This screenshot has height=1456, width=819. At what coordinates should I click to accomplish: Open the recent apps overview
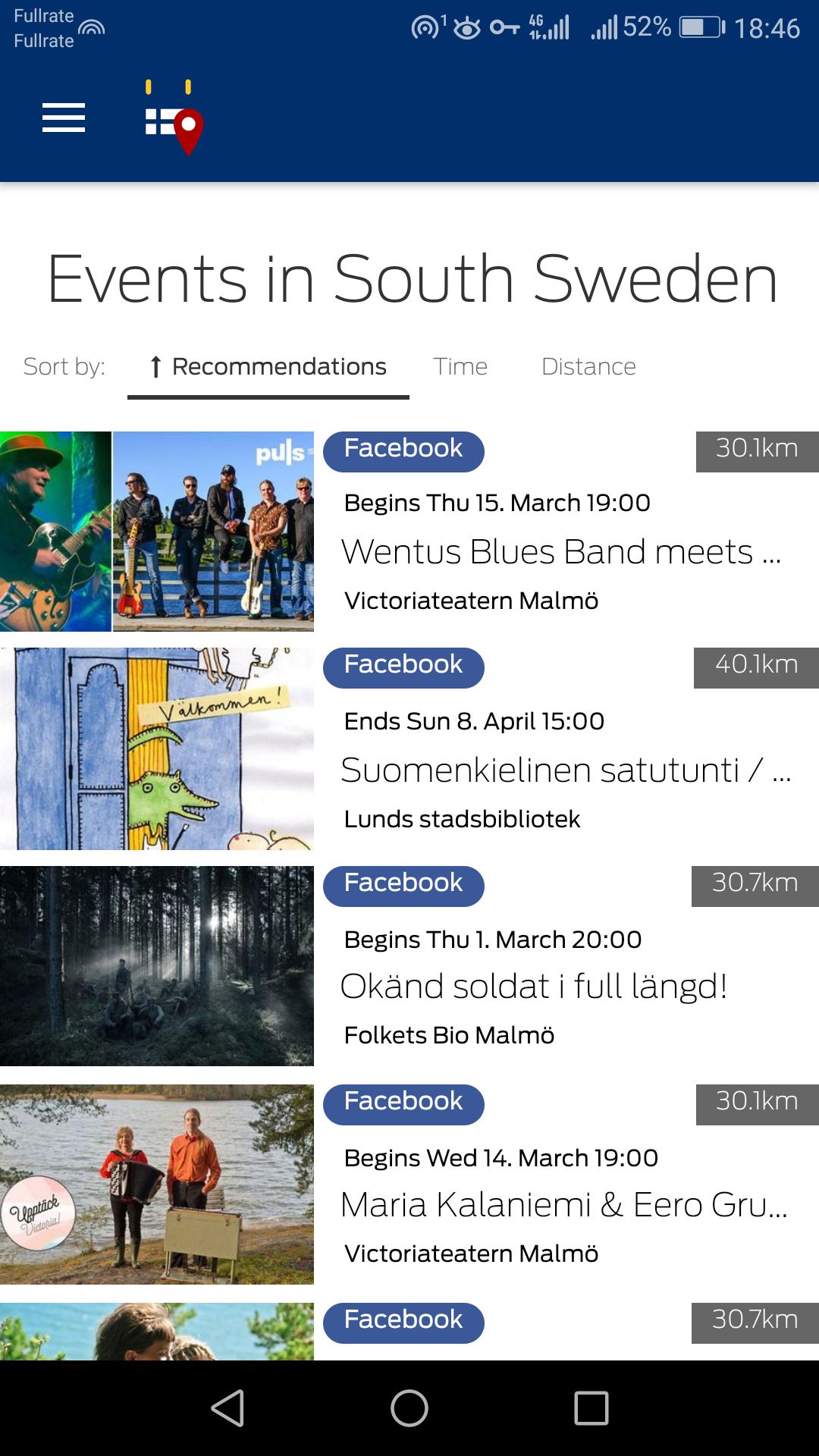coord(589,1407)
